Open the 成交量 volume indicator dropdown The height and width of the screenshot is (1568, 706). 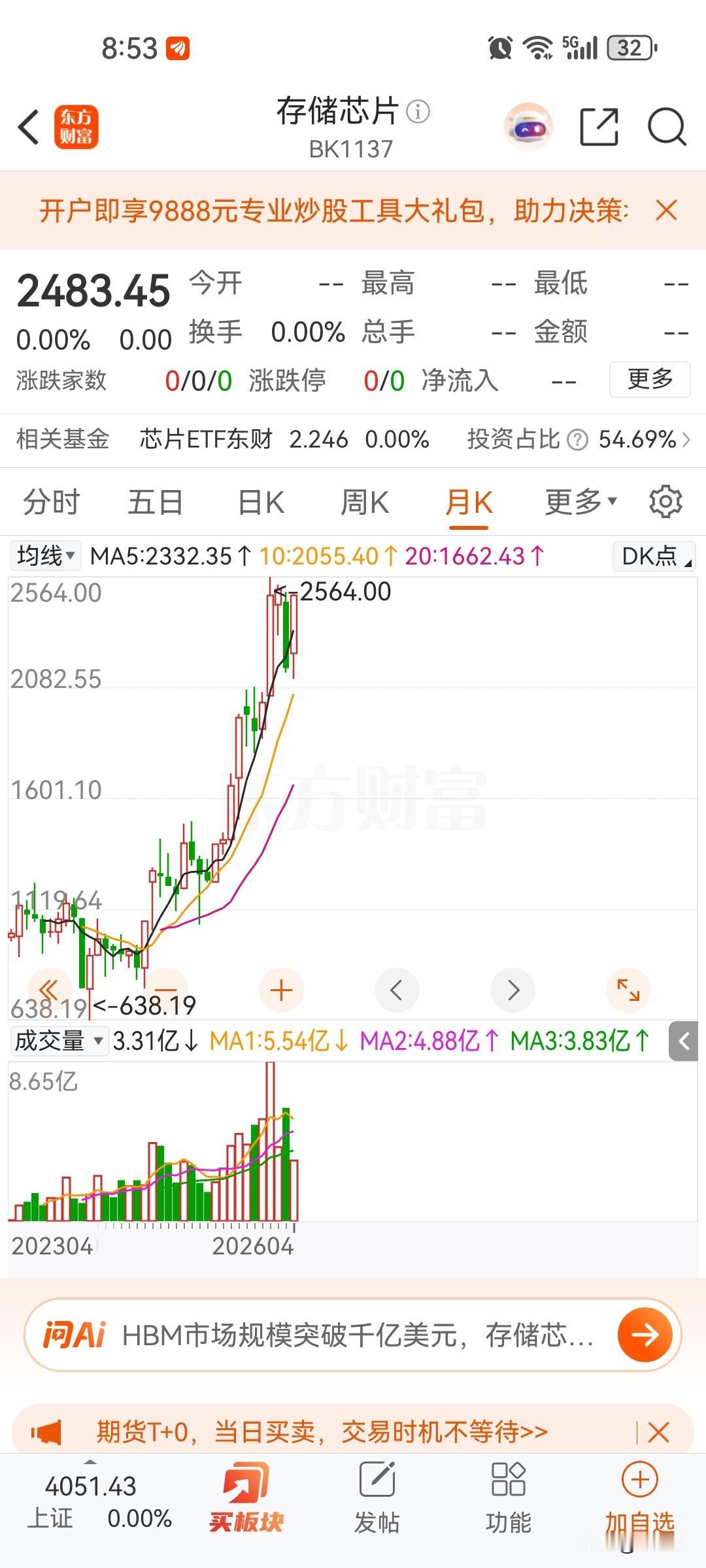(58, 1041)
